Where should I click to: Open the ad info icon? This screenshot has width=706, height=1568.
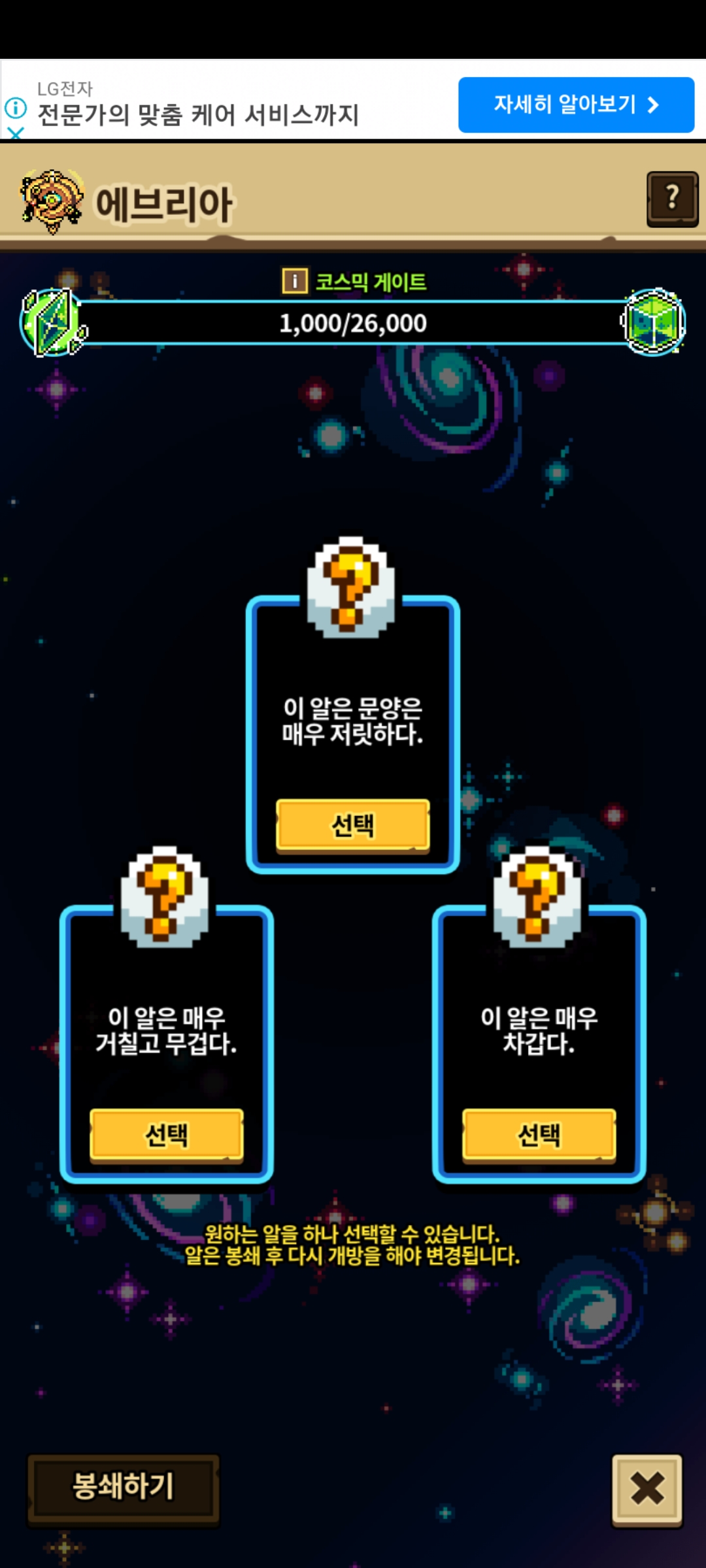pos(15,108)
